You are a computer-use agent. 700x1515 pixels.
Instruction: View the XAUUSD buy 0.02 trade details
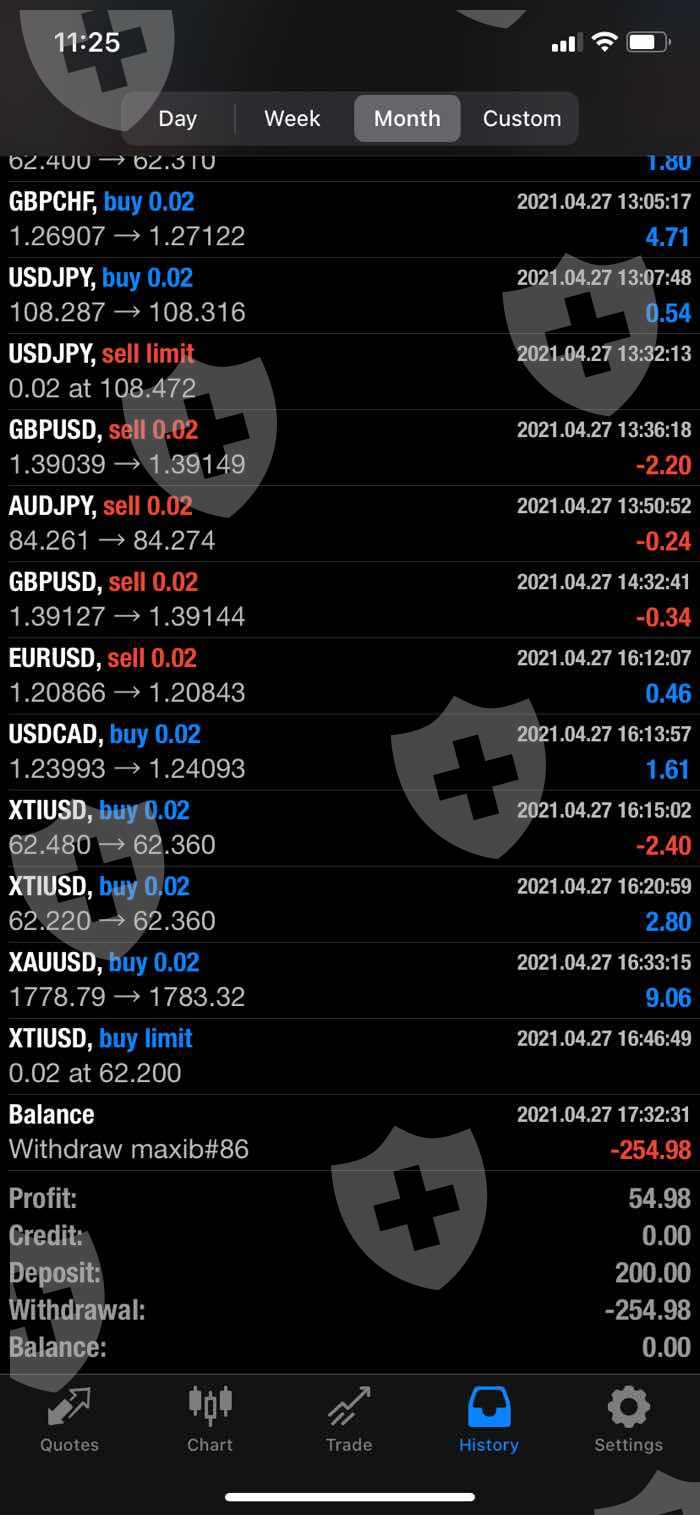pyautogui.click(x=350, y=979)
